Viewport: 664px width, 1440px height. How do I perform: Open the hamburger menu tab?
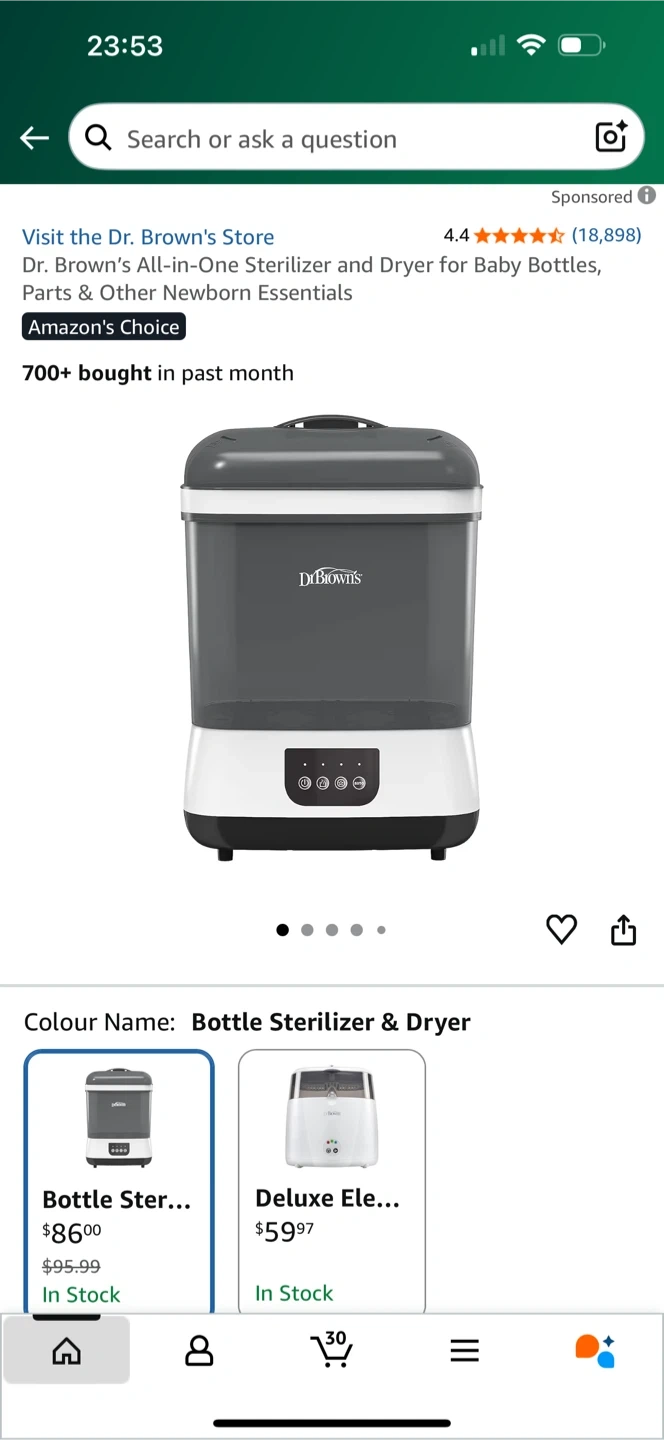(464, 1351)
